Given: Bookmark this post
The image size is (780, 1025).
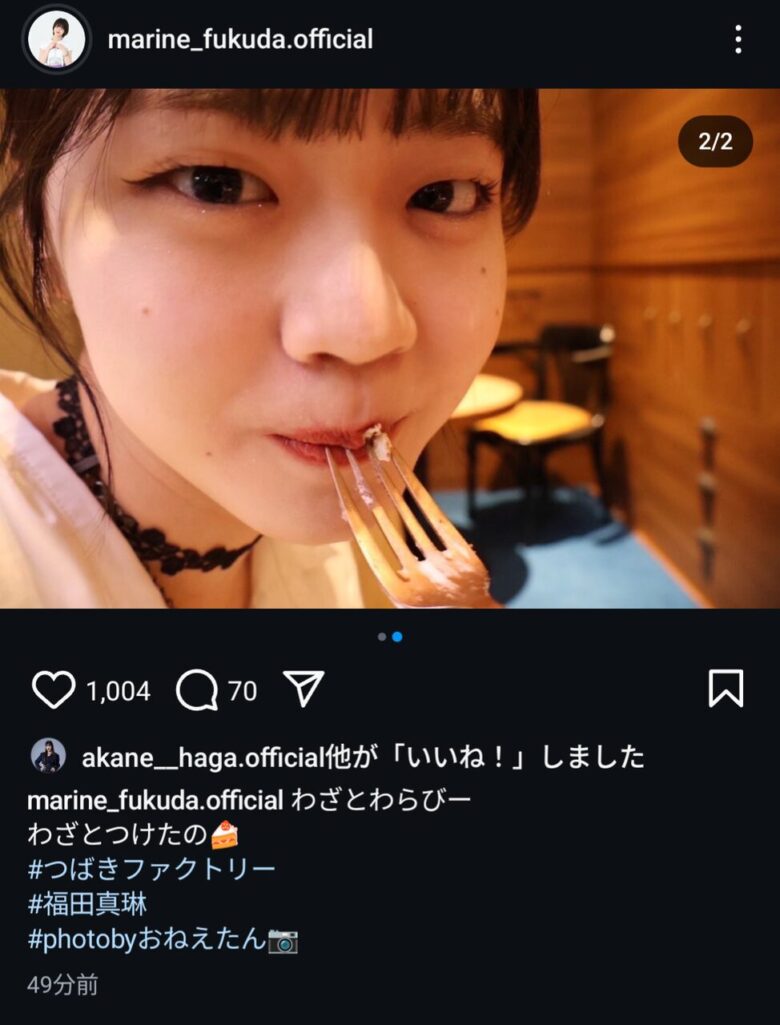Looking at the screenshot, I should pos(726,688).
